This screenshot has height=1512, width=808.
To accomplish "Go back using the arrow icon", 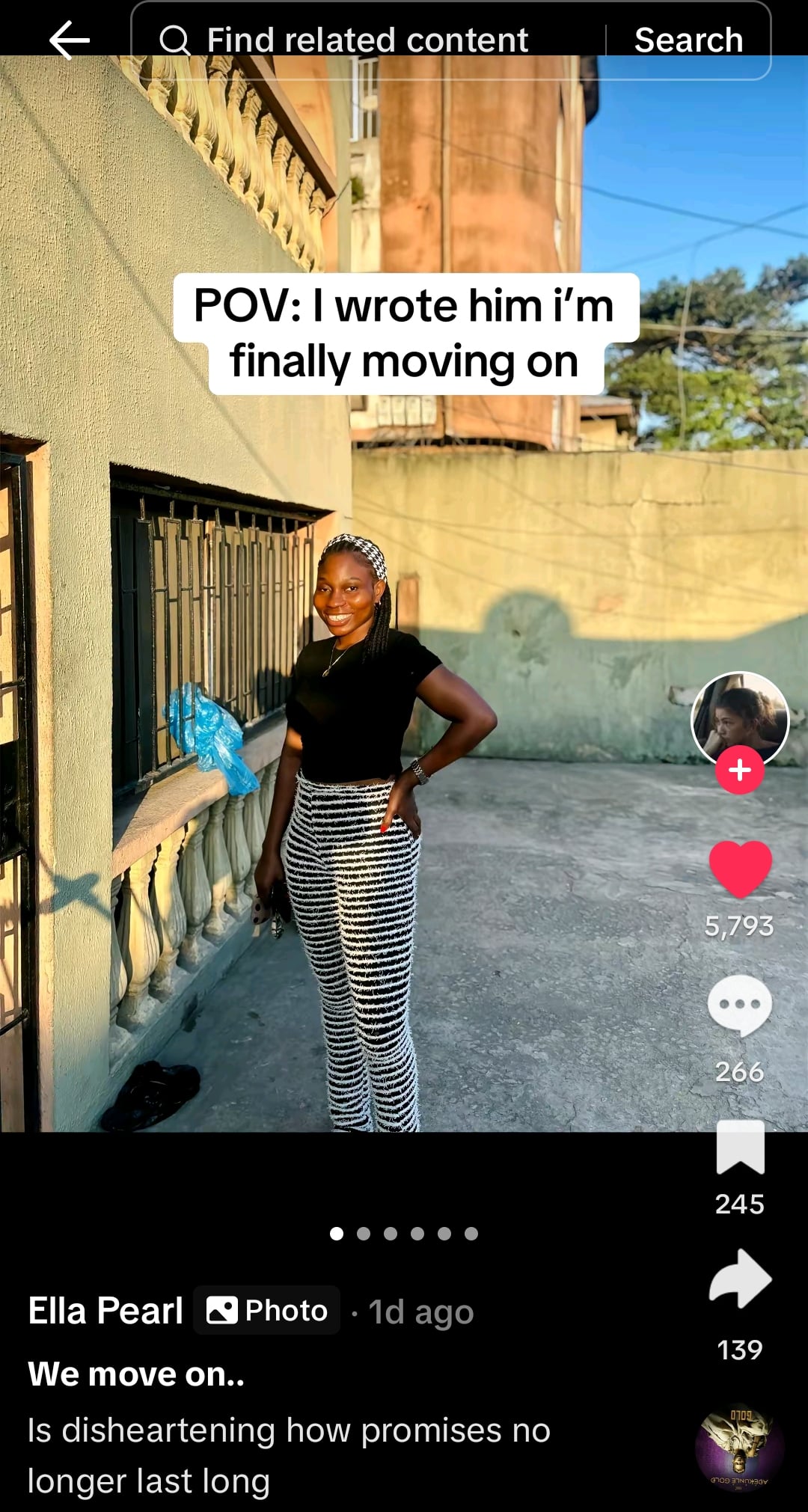I will tap(70, 40).
